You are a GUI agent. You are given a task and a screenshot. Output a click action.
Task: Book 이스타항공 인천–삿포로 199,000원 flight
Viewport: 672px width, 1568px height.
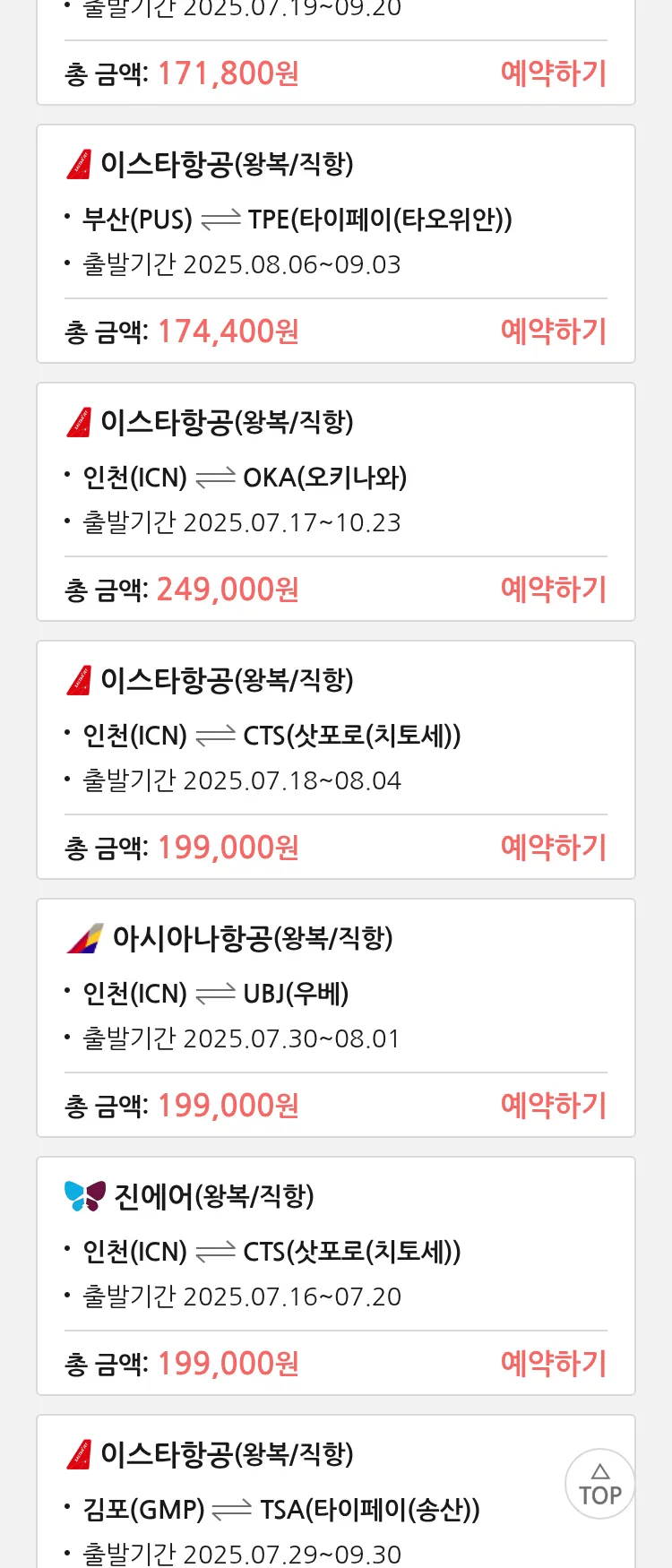(553, 848)
